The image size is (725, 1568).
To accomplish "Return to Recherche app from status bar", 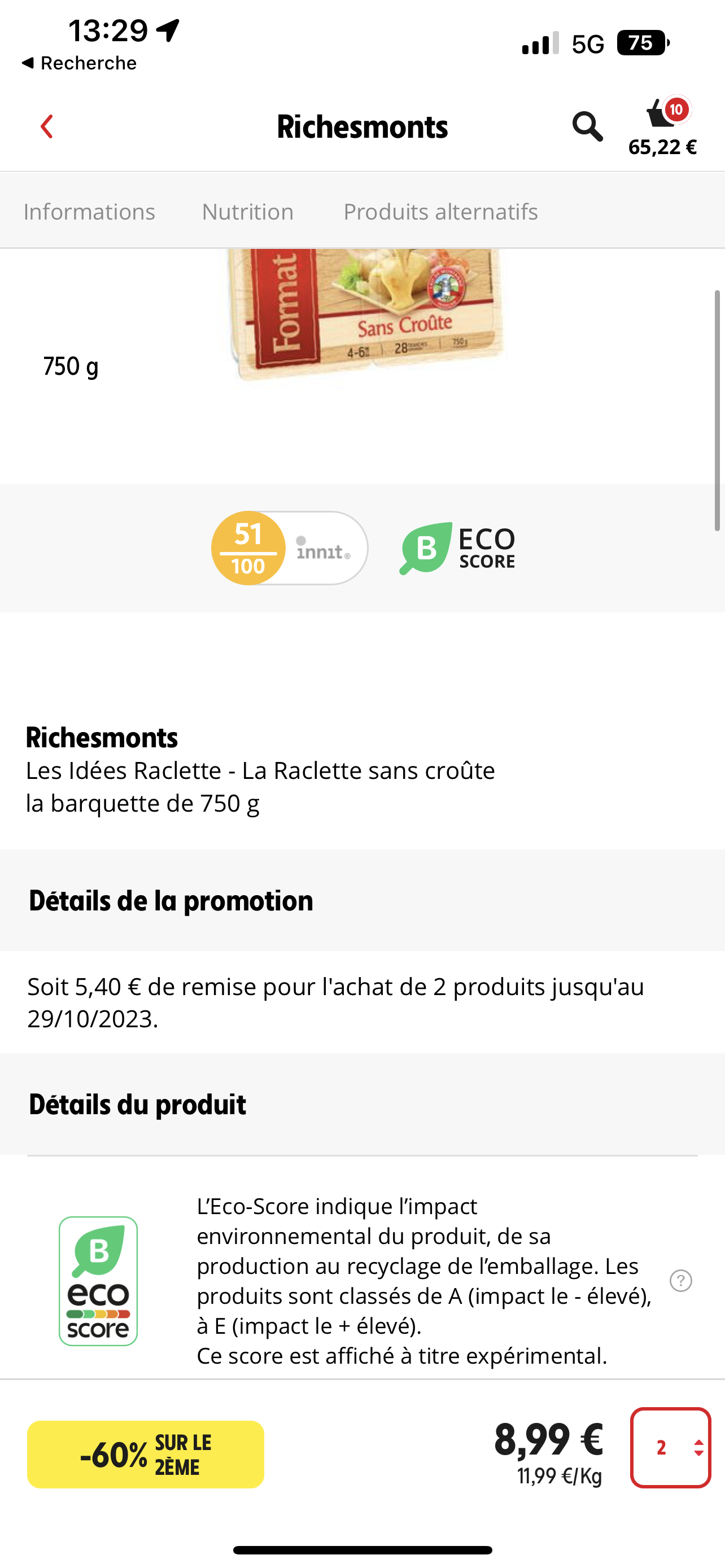I will [x=79, y=63].
